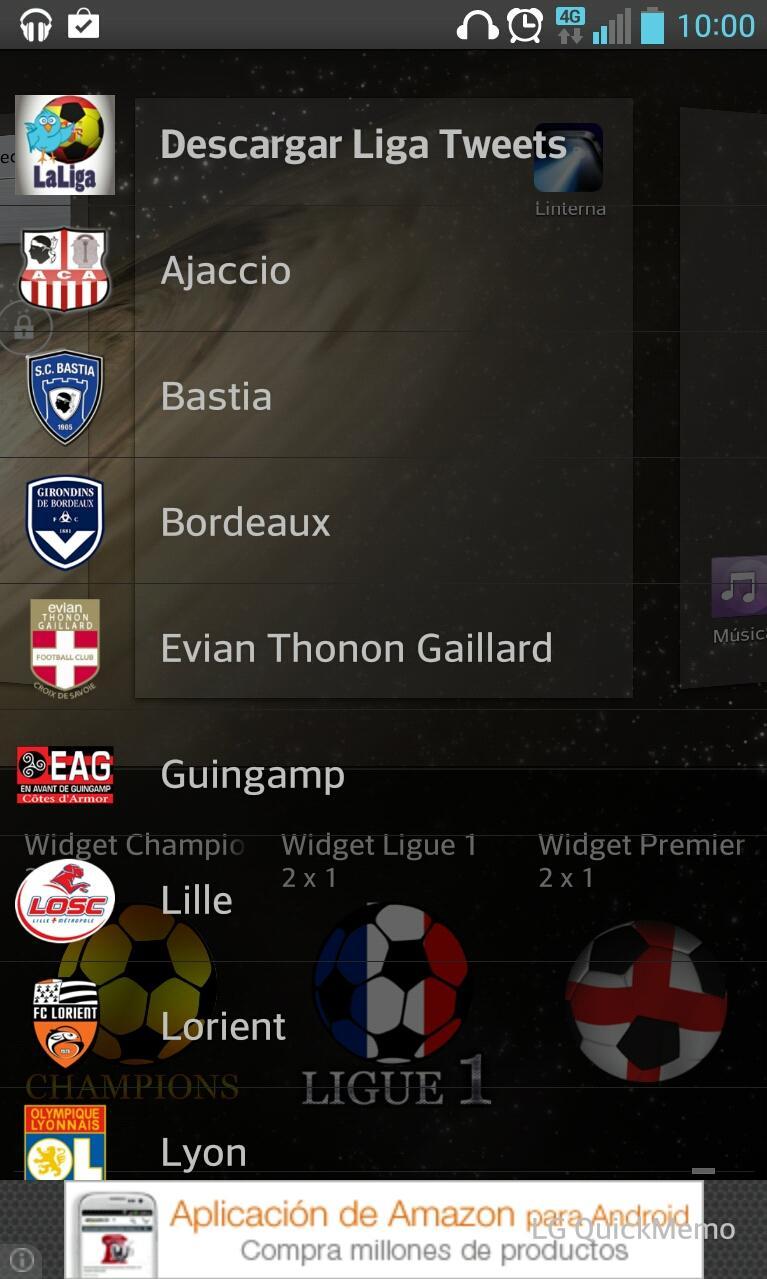This screenshot has width=767, height=1279.
Task: Open Descargar Liga Tweets row
Action: (x=363, y=145)
